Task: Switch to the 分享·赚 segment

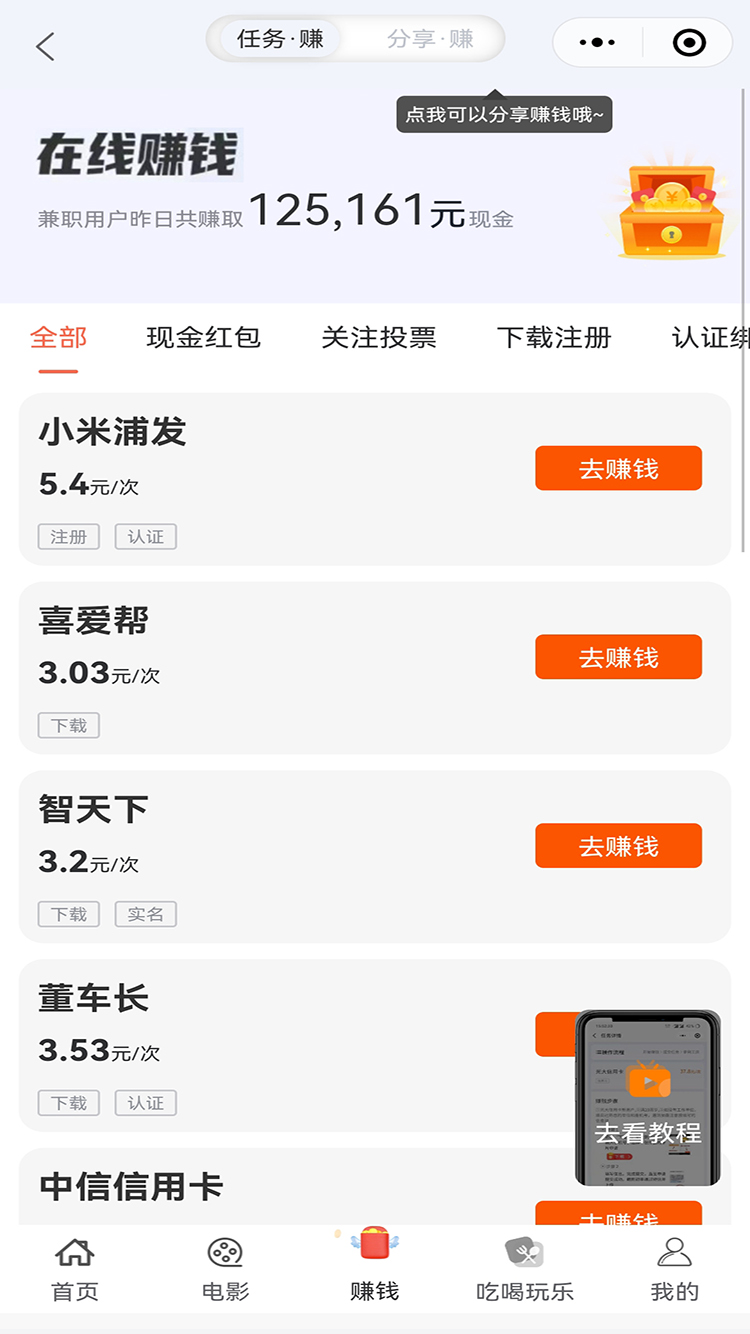Action: click(x=430, y=40)
